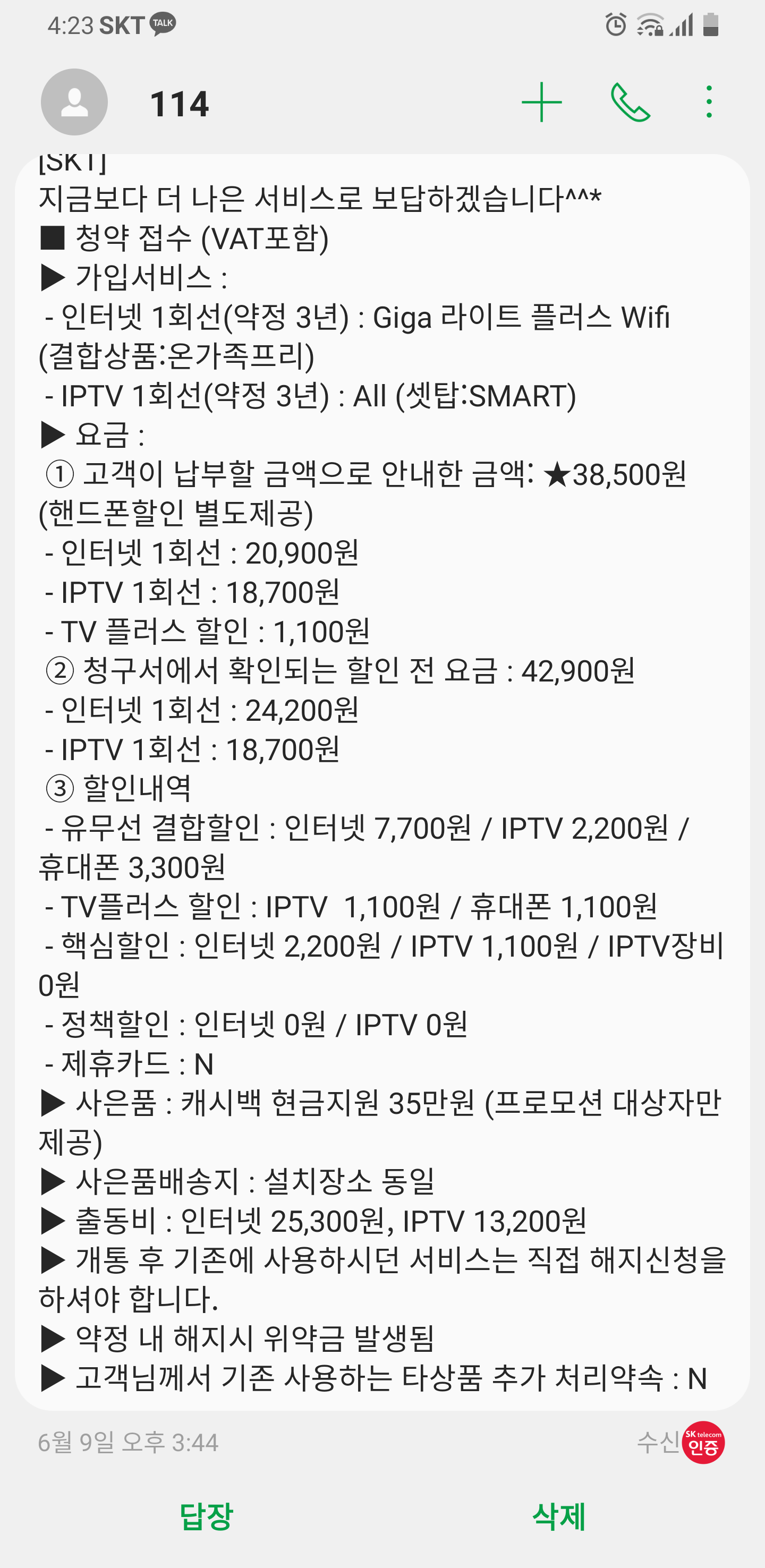Delete the message with 삭제
This screenshot has height=1568, width=765.
coord(559,1516)
